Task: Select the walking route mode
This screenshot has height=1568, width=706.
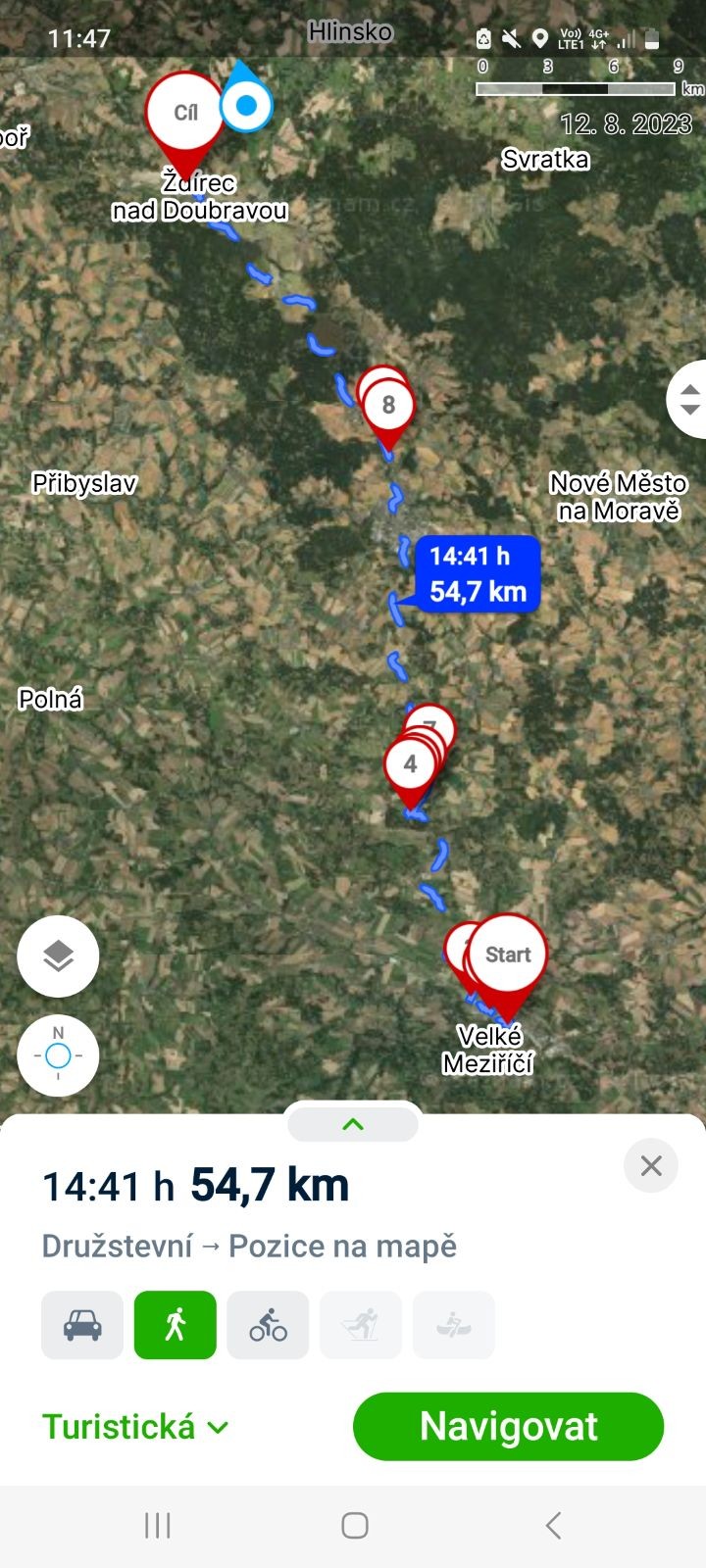Action: (x=176, y=1325)
